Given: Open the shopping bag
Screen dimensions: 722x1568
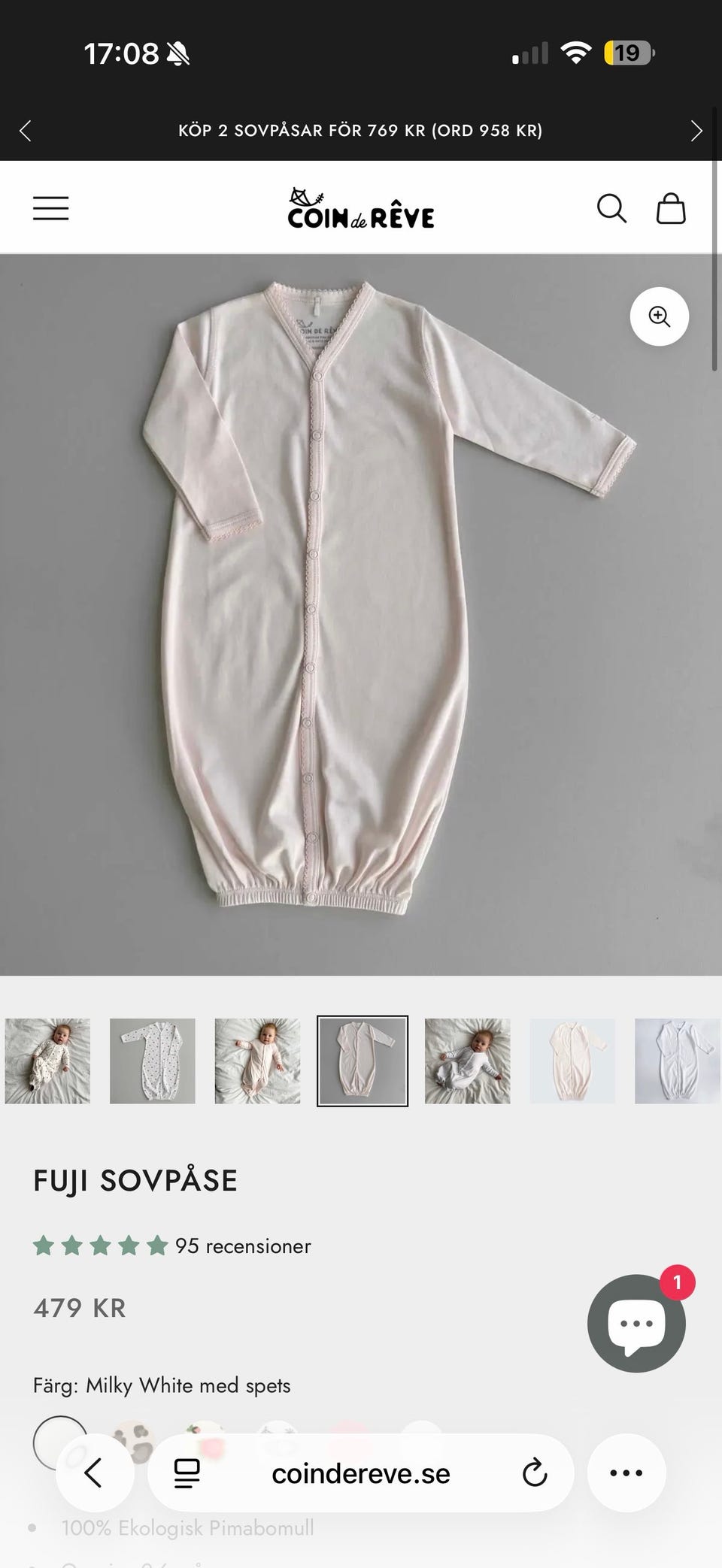Looking at the screenshot, I should 670,208.
